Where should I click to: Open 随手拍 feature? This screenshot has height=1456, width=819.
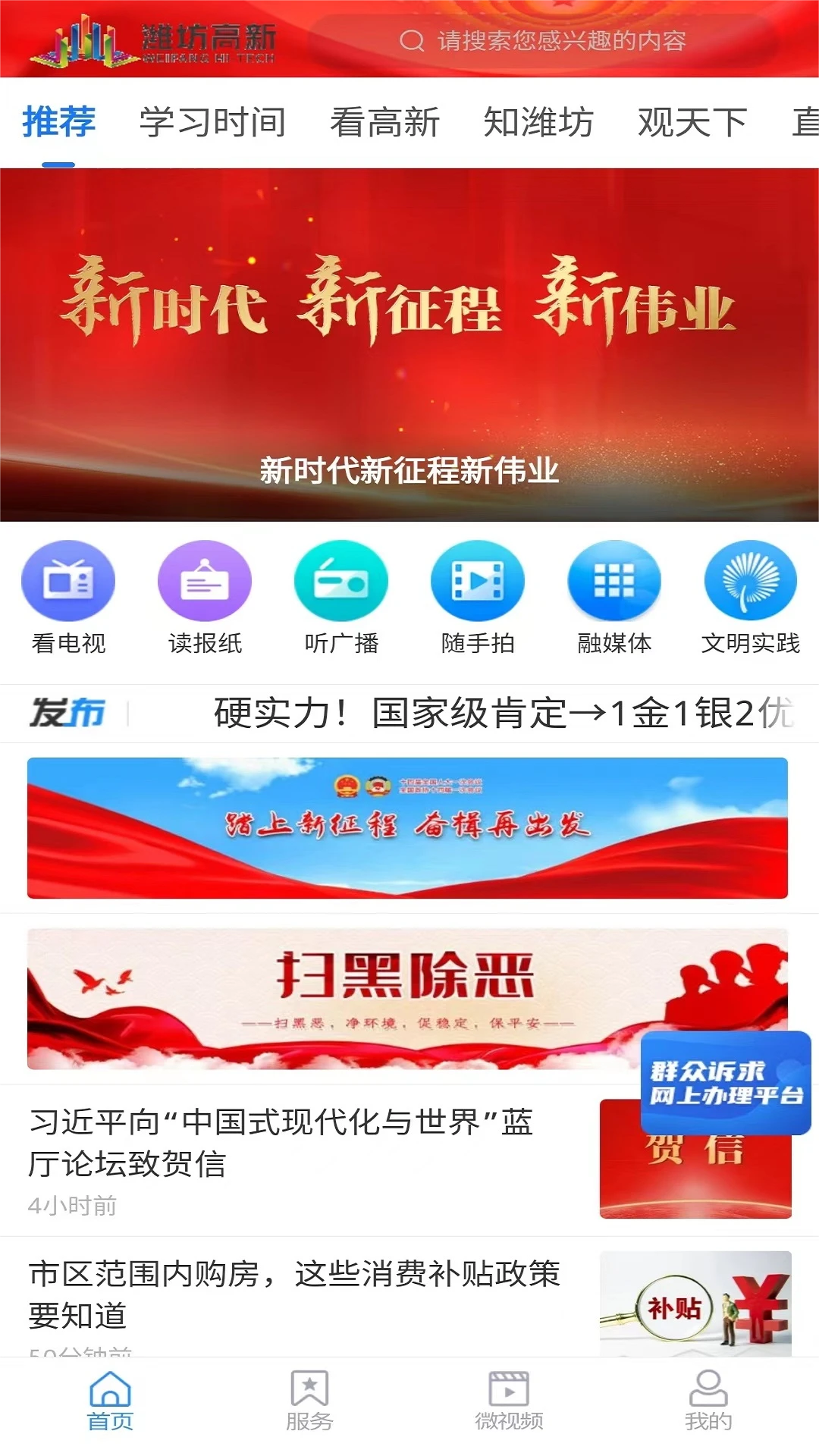[x=478, y=597]
